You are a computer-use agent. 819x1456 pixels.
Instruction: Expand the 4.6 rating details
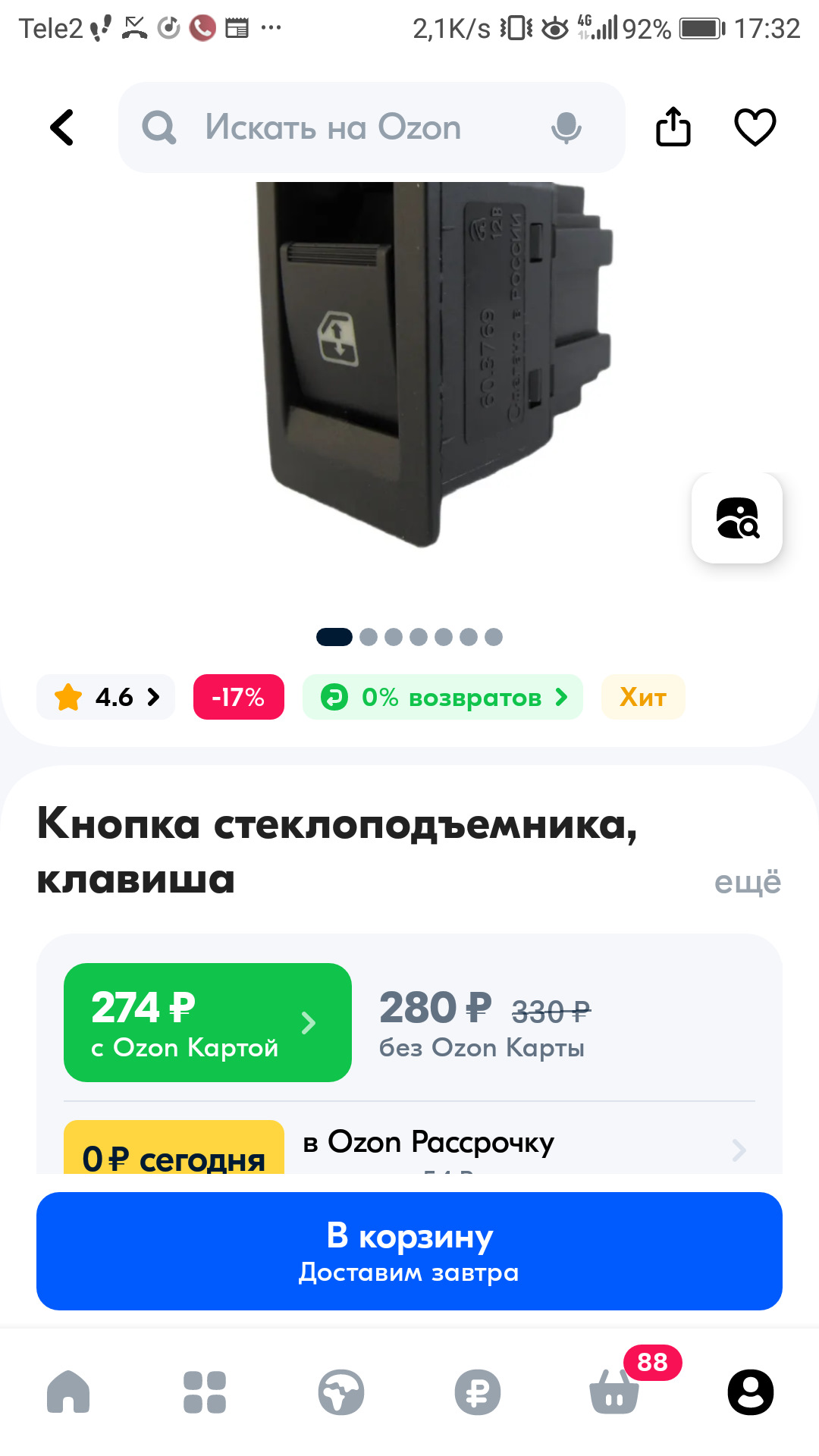(105, 696)
